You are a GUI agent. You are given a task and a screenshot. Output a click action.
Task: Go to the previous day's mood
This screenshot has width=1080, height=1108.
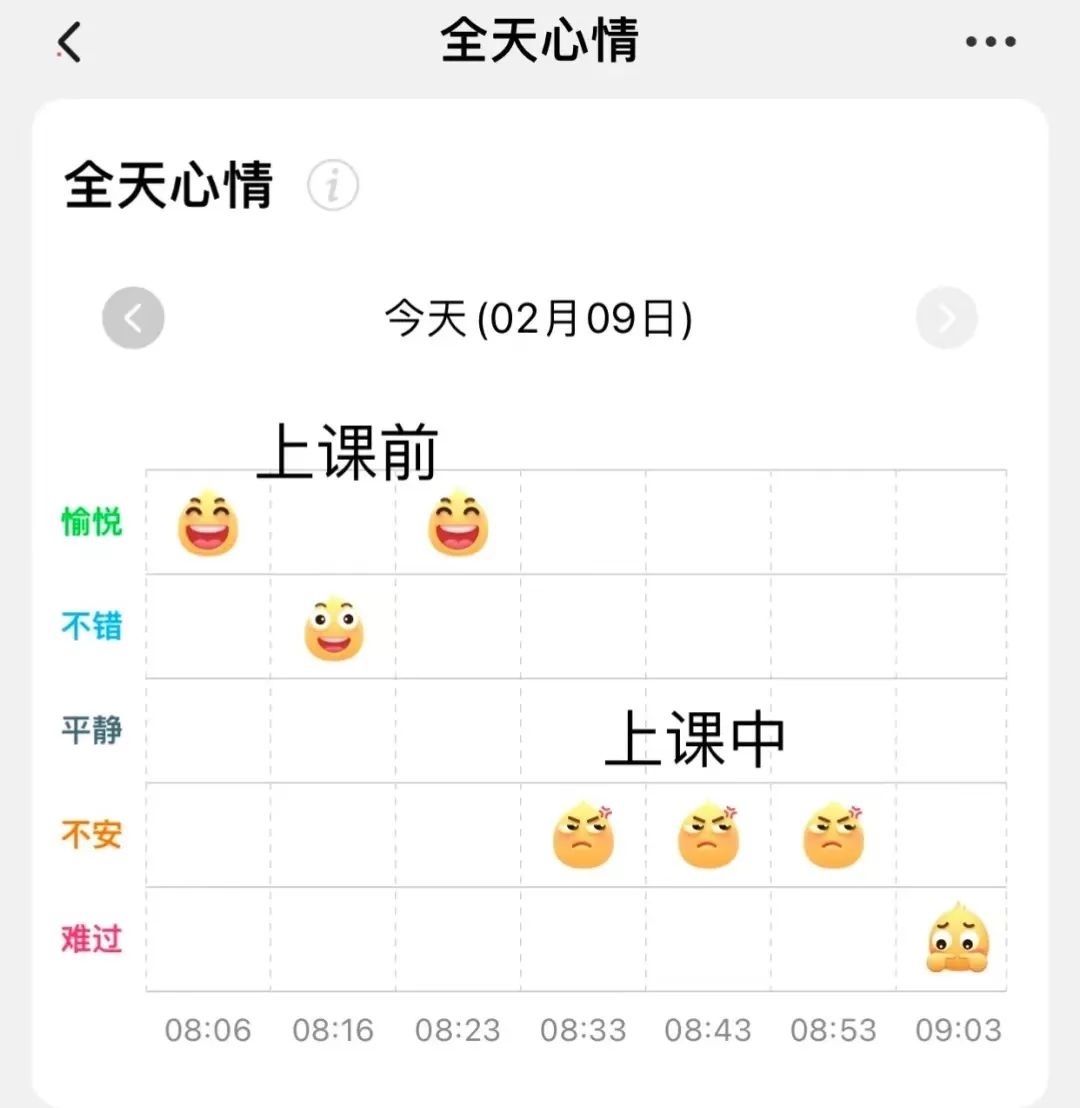(x=134, y=318)
